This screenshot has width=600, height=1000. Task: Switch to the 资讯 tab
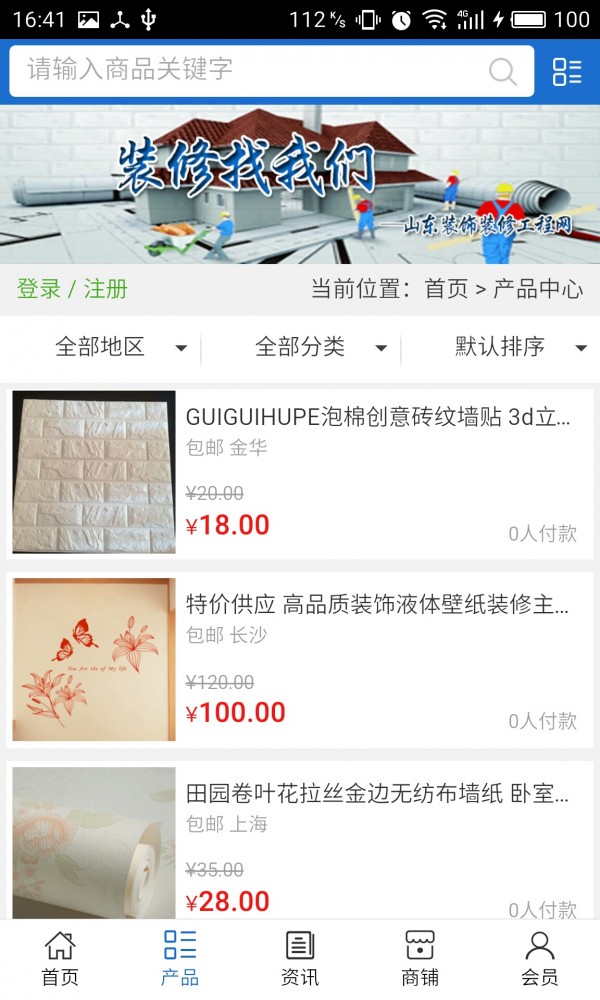pyautogui.click(x=300, y=959)
